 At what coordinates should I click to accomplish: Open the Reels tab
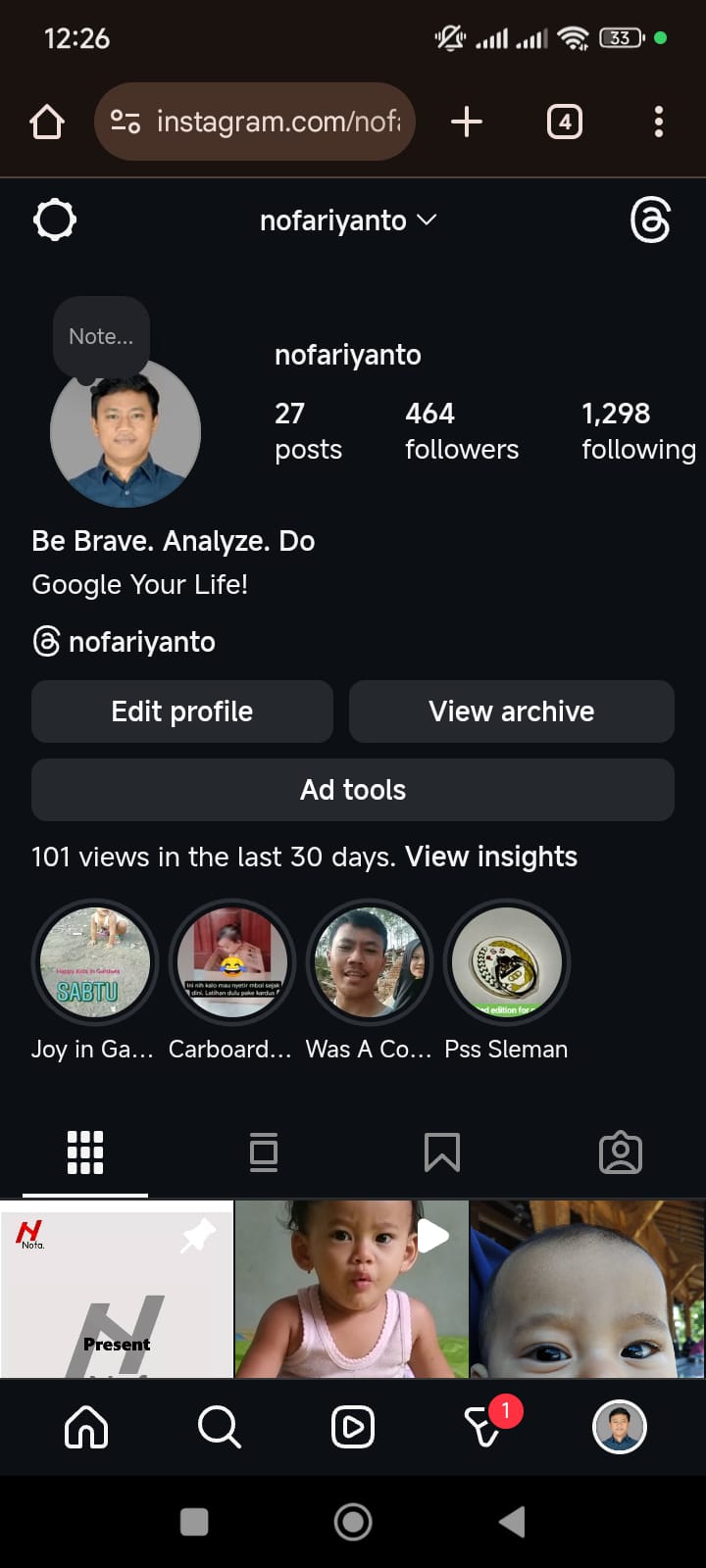tap(353, 1427)
